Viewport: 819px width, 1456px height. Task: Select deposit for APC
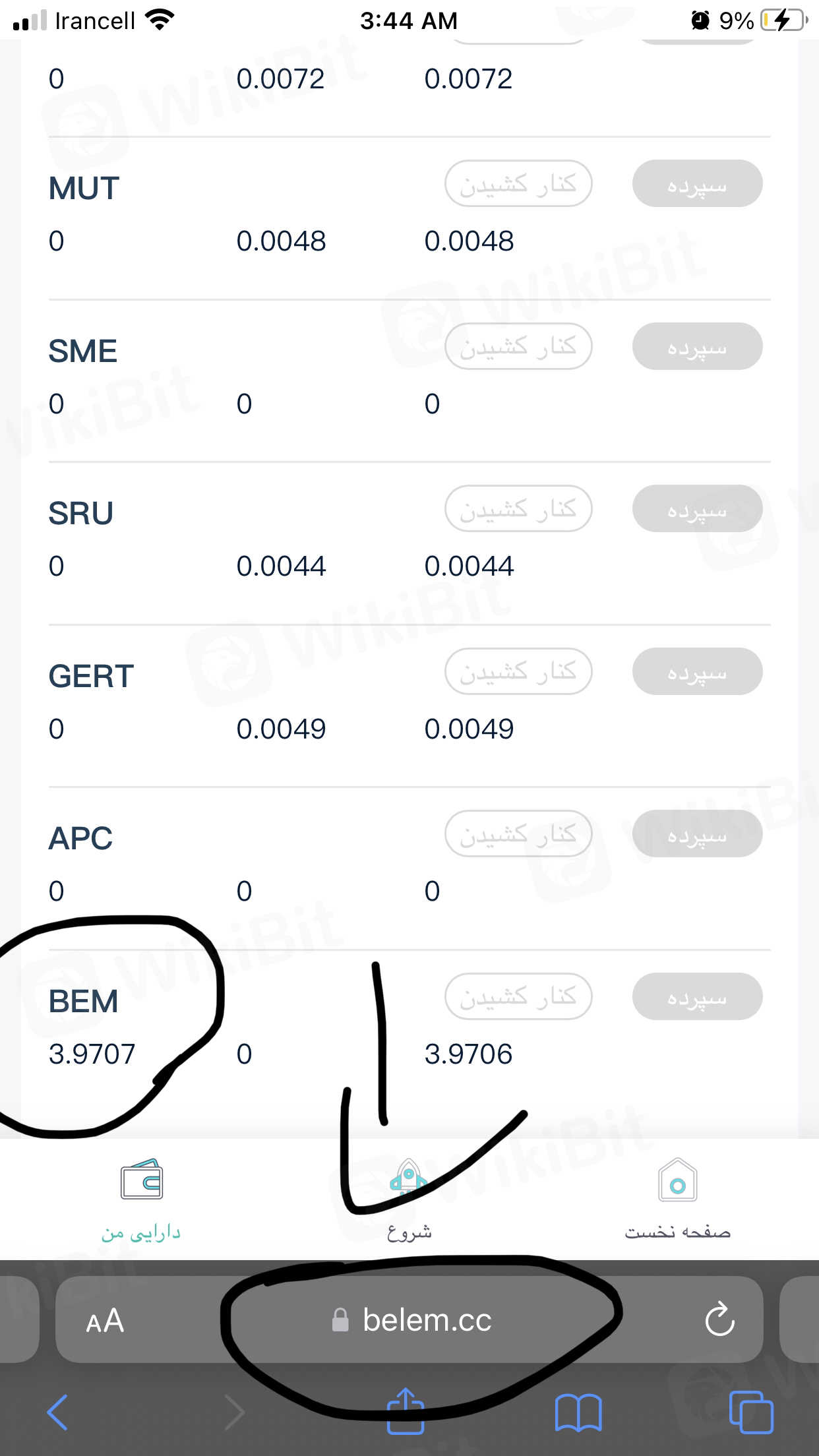pos(697,834)
